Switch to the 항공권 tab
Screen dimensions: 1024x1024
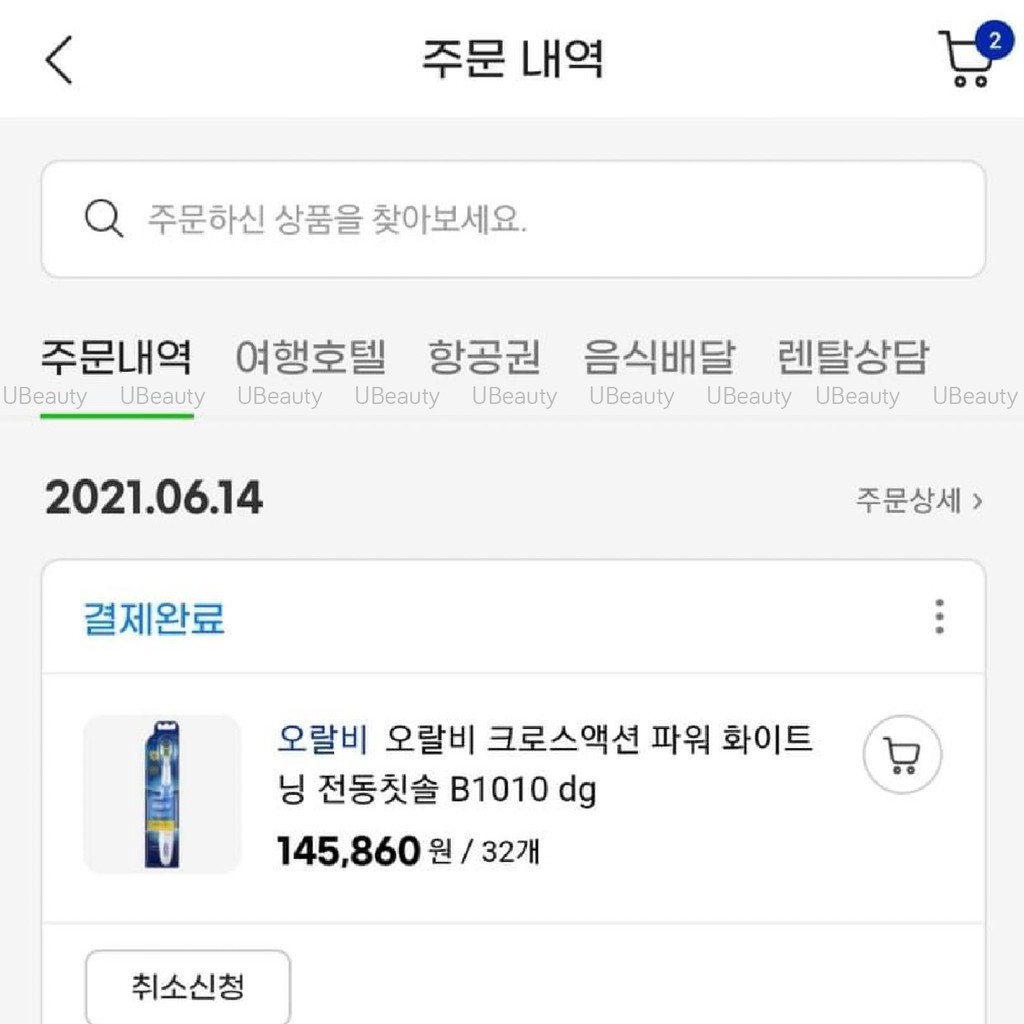point(484,357)
